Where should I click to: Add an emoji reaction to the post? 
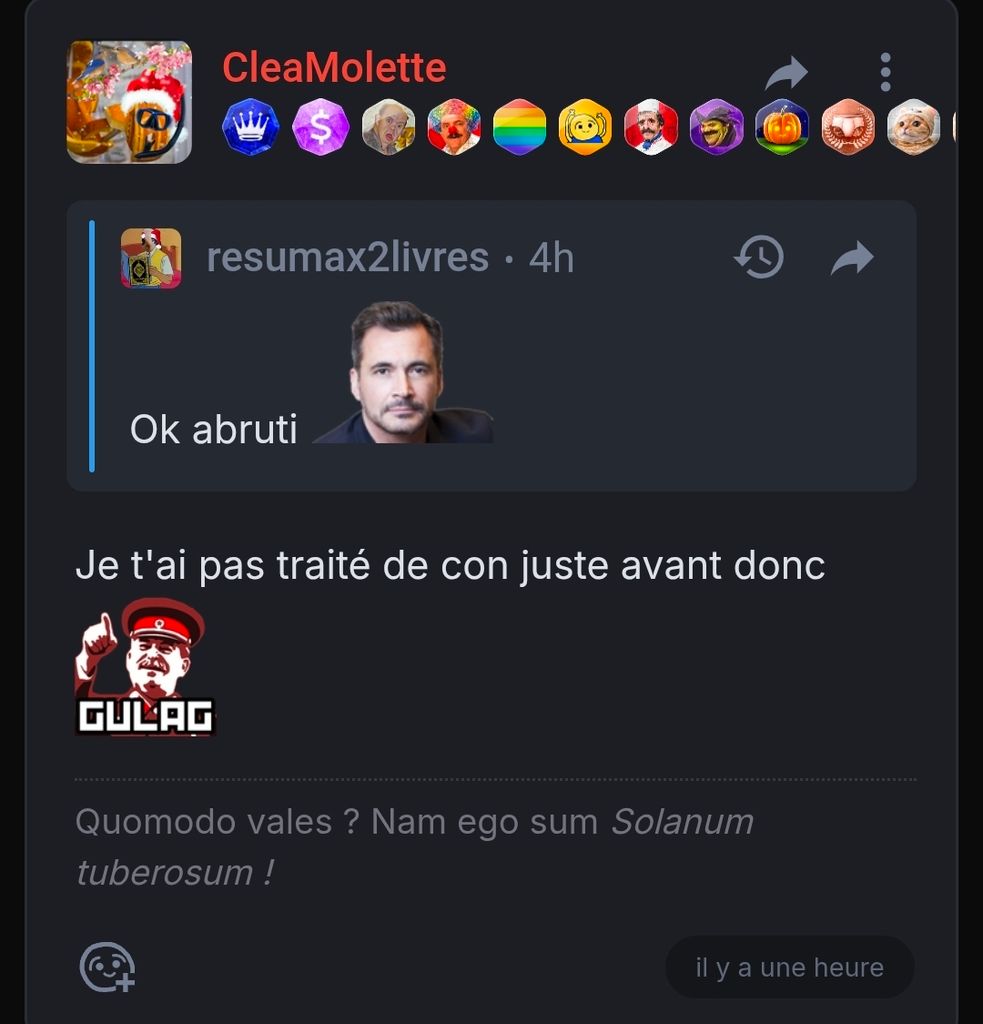[x=107, y=967]
